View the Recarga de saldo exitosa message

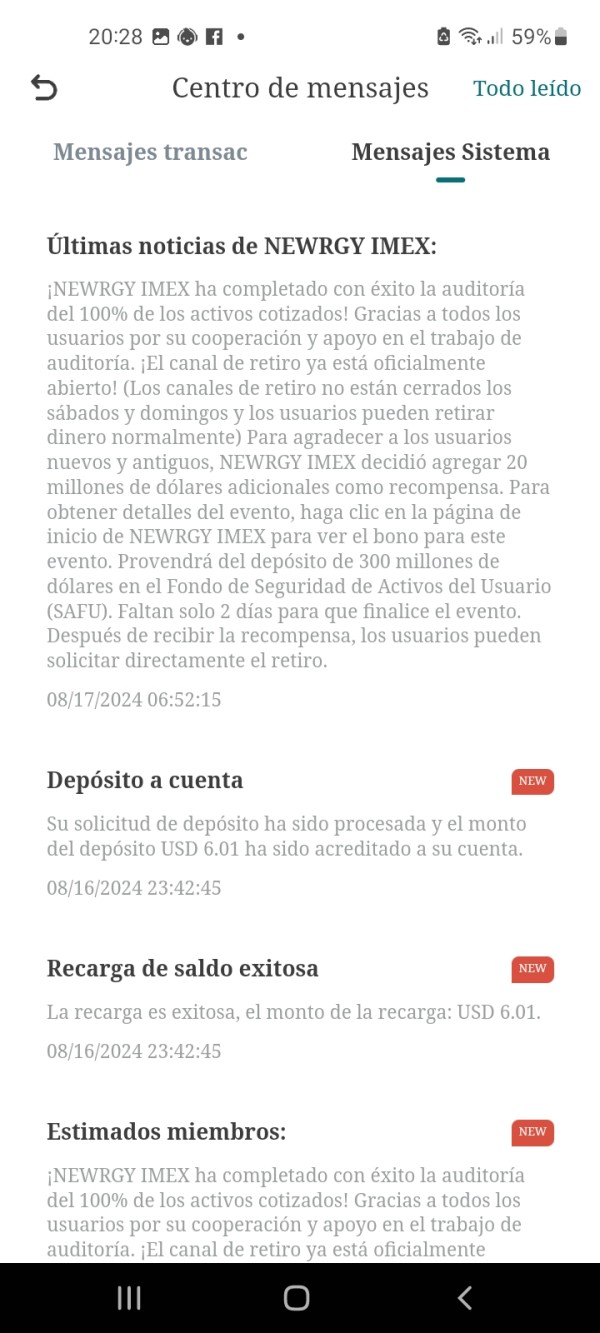point(300,1010)
